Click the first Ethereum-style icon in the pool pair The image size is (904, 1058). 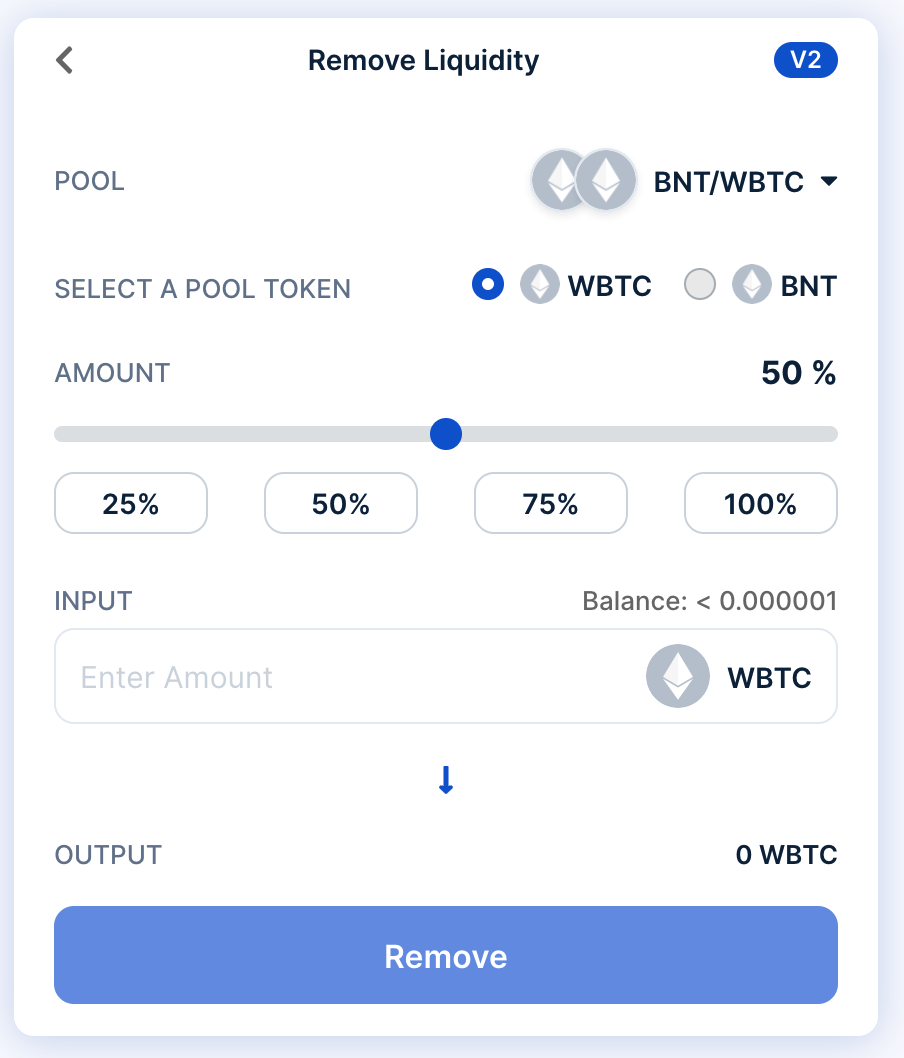tap(560, 180)
